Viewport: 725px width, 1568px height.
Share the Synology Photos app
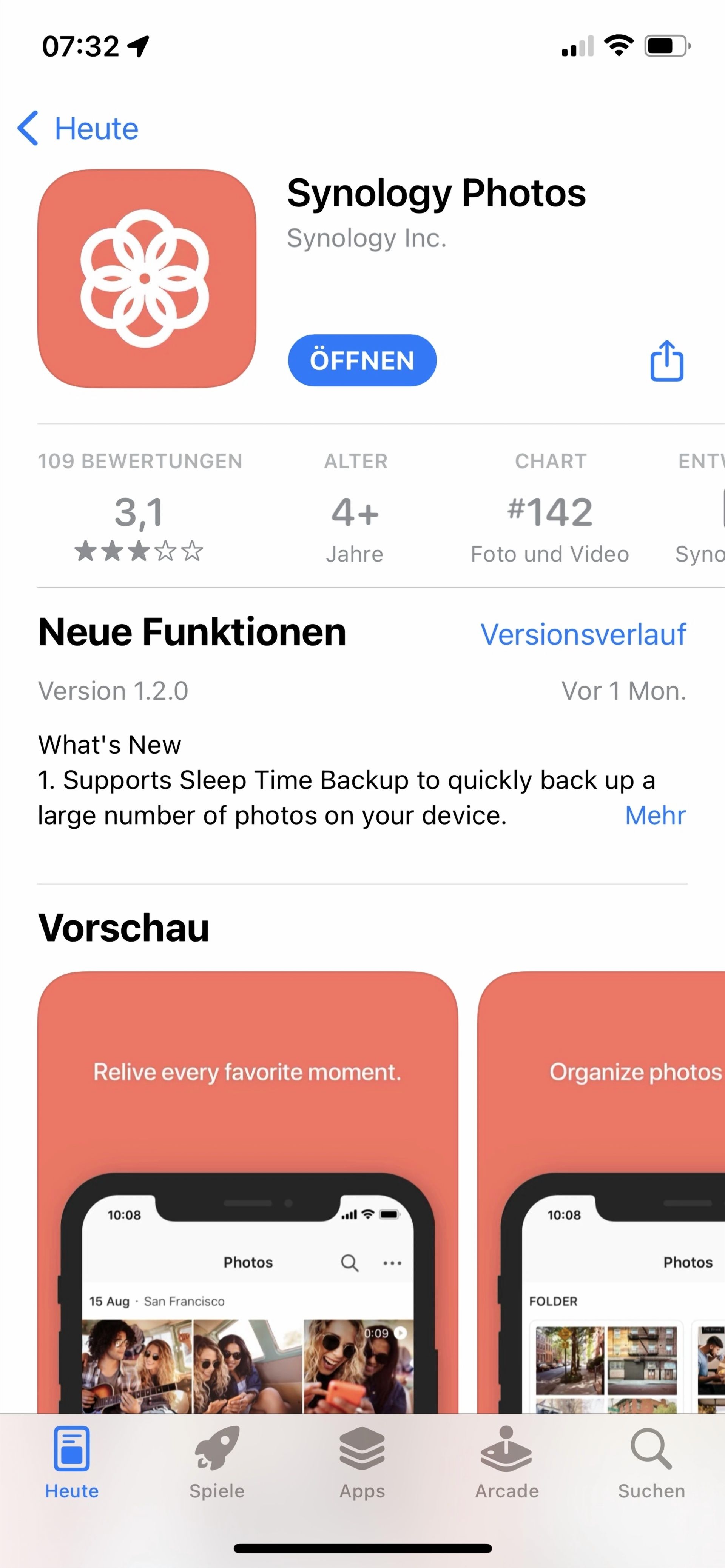[666, 360]
